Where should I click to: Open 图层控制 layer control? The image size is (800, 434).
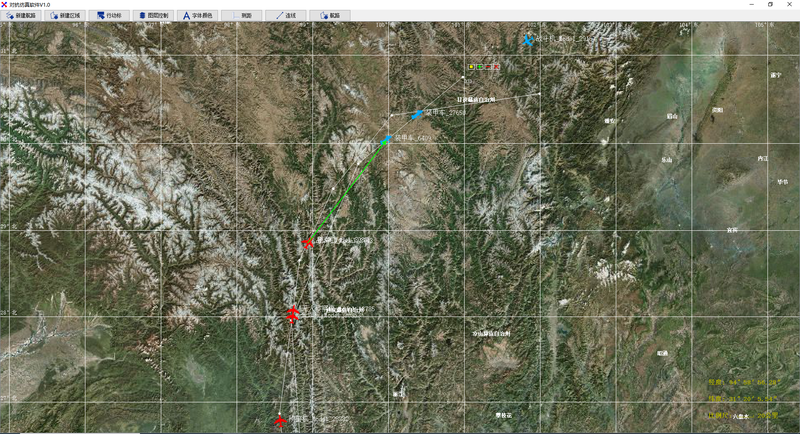pos(154,16)
